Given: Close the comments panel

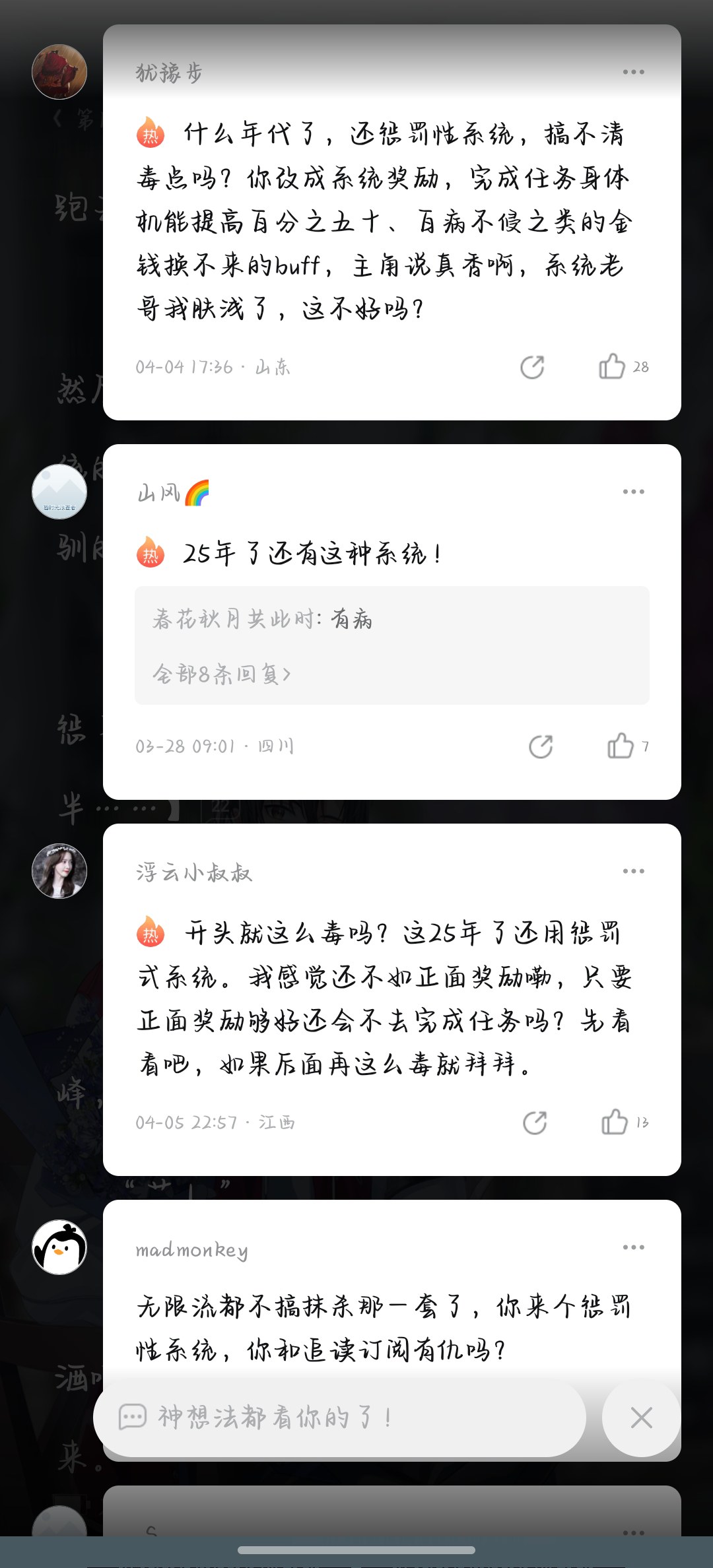Looking at the screenshot, I should (x=641, y=1418).
